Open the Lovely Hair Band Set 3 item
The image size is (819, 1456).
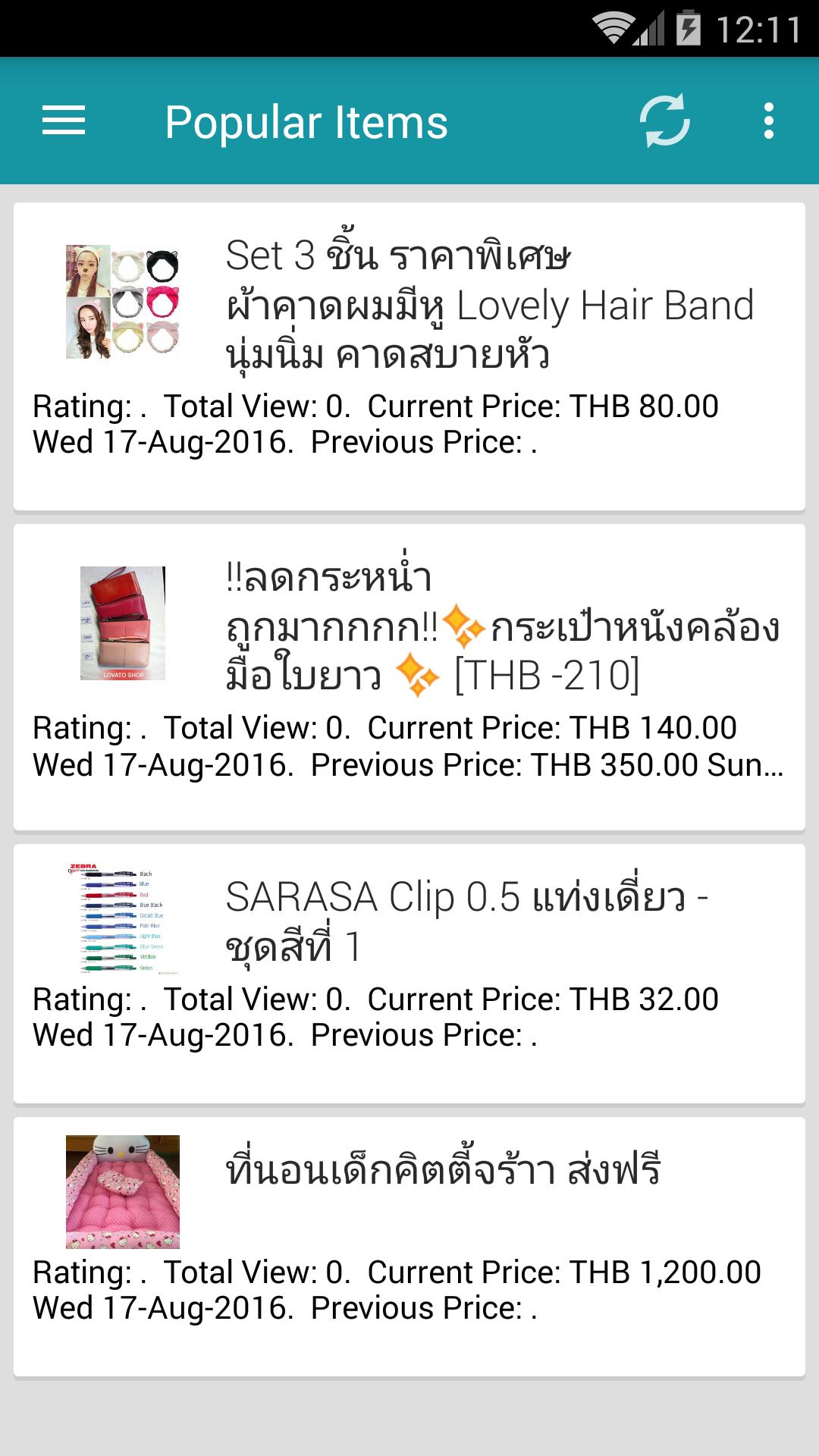pyautogui.click(x=409, y=356)
